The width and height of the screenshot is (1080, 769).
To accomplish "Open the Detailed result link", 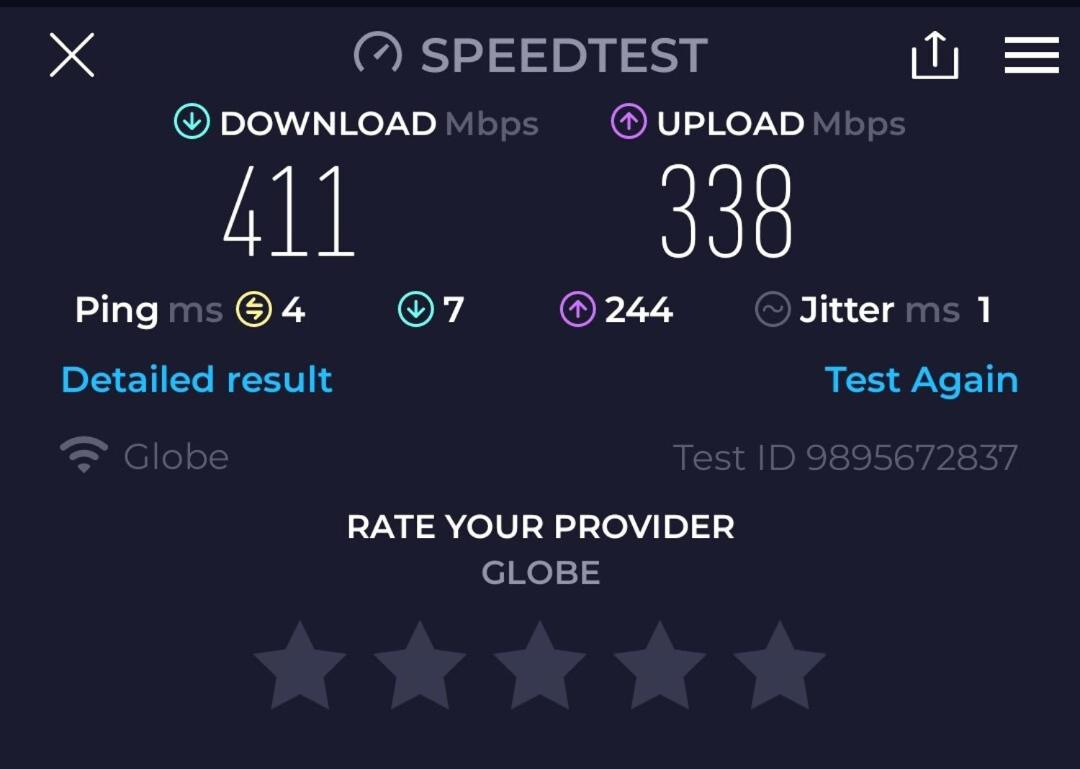I will click(x=197, y=380).
